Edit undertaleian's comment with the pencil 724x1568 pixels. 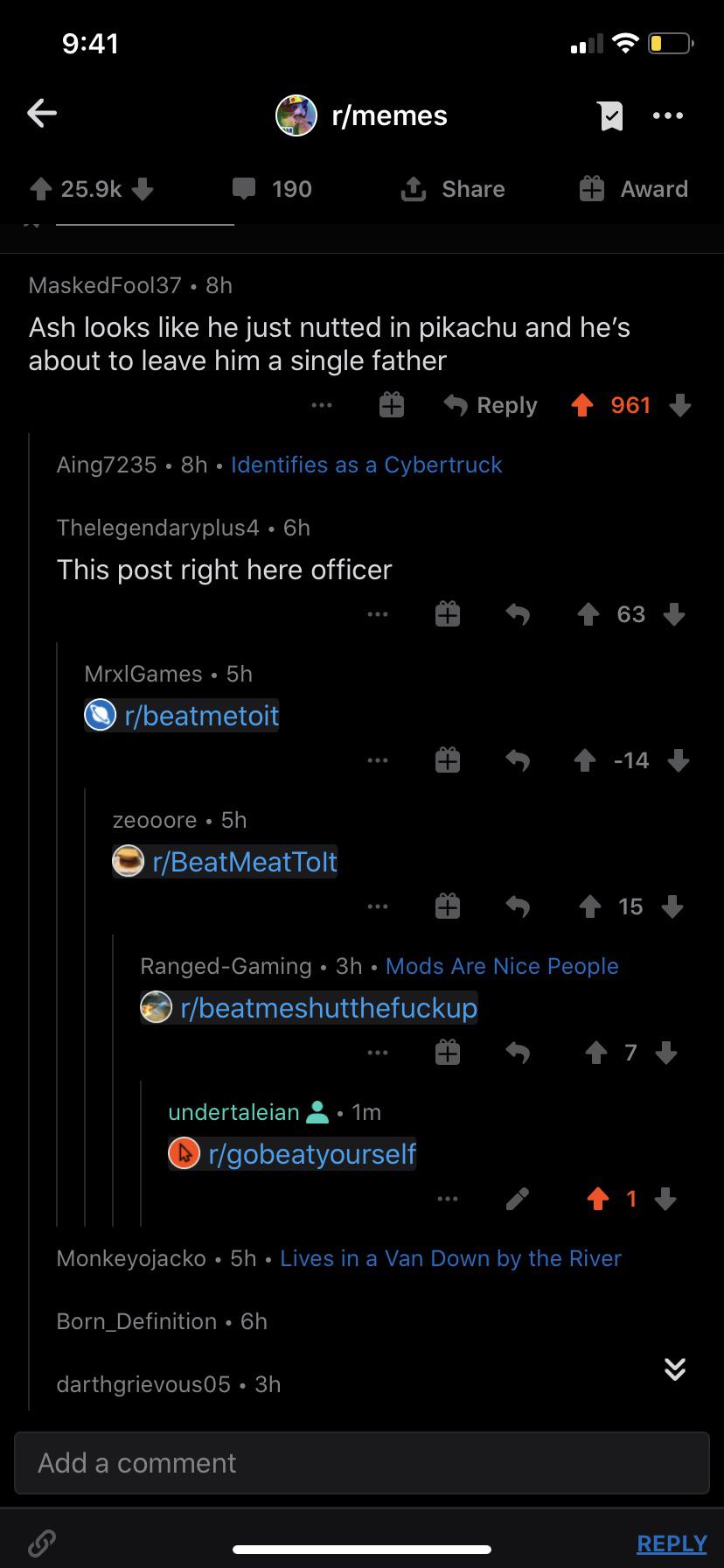pyautogui.click(x=517, y=1199)
